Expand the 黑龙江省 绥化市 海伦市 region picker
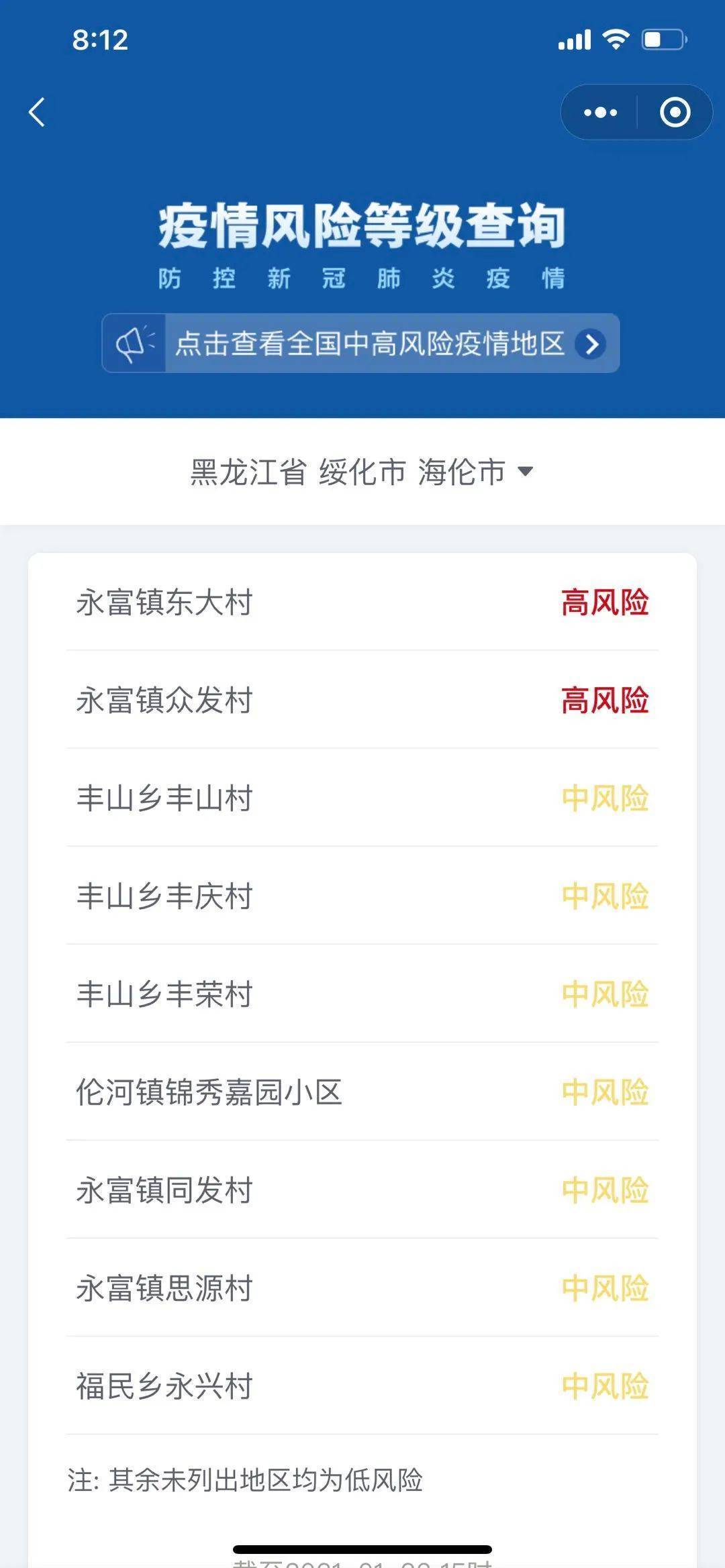 tap(362, 472)
